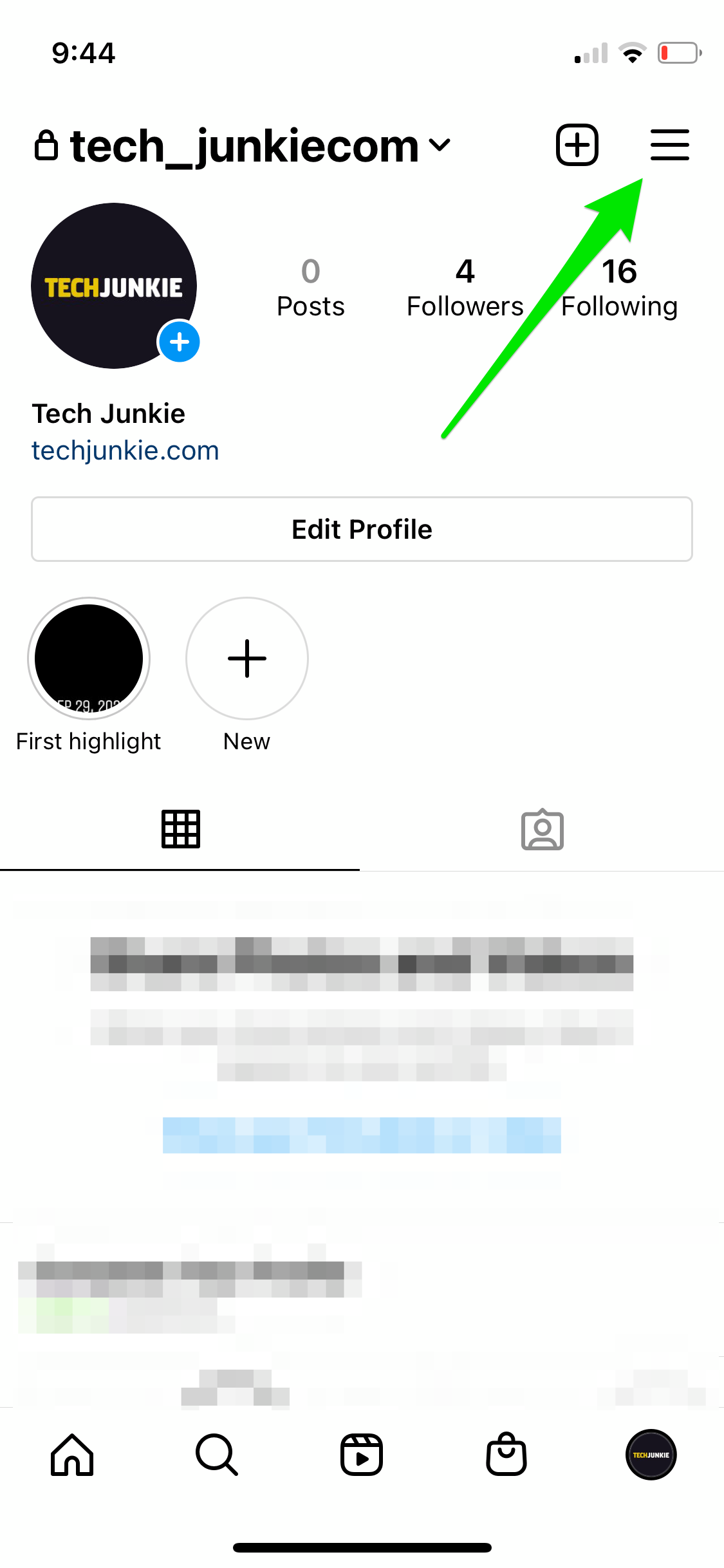Open the First highlight story
The width and height of the screenshot is (724, 1568).
coord(89,658)
